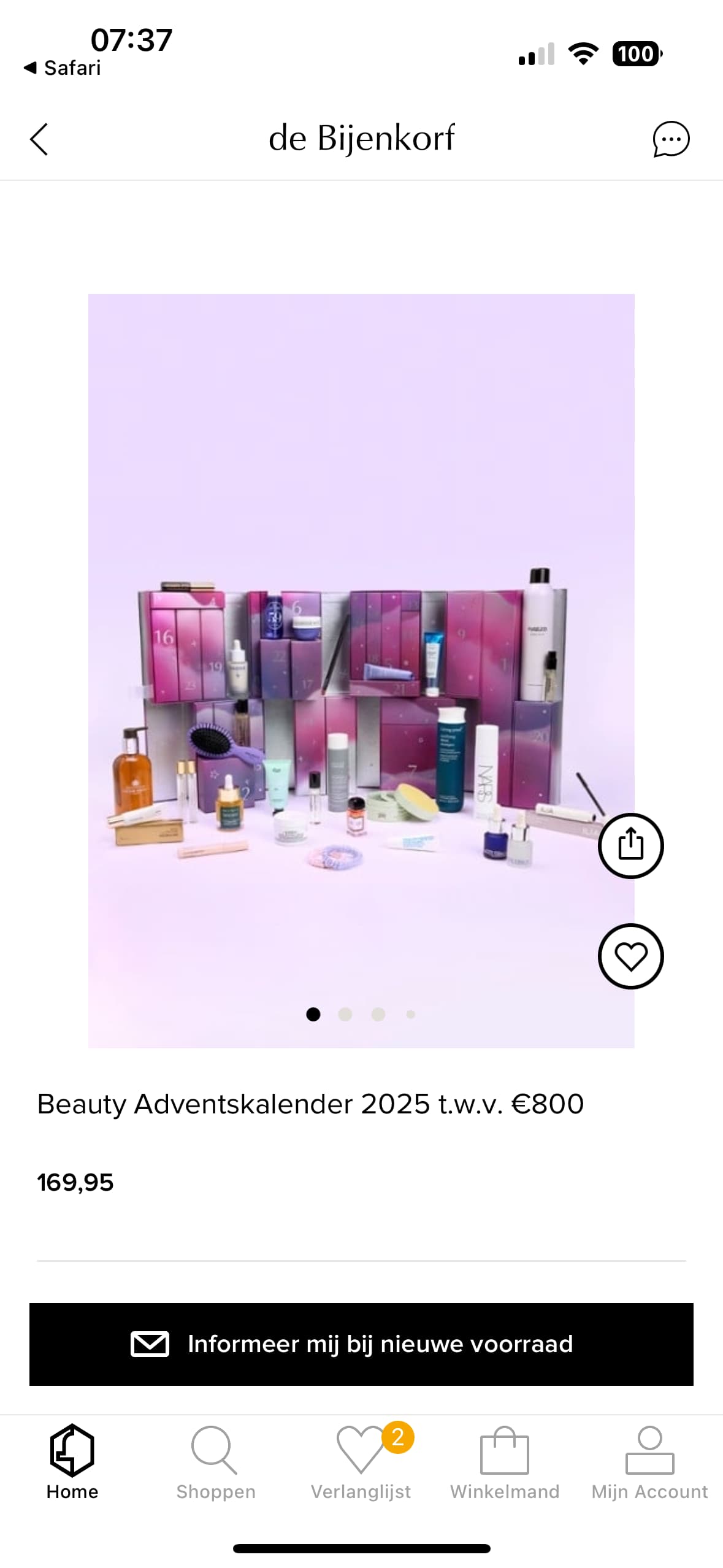This screenshot has height=1568, width=723.
Task: Switch to the Home tab
Action: 72,1462
